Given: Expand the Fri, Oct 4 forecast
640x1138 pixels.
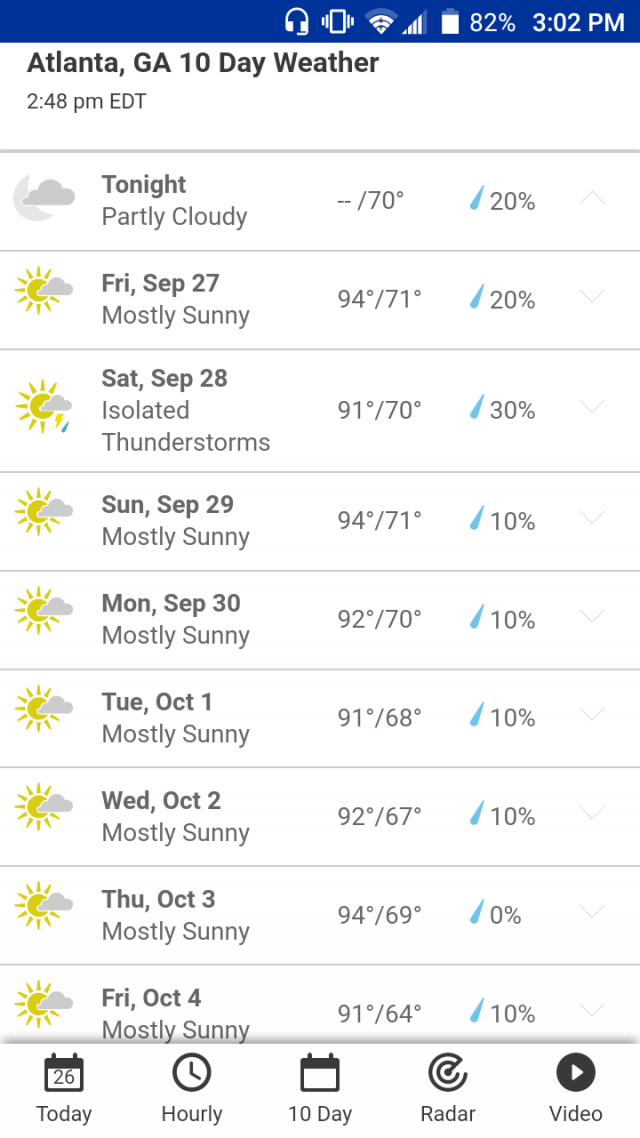Looking at the screenshot, I should coord(593,1010).
